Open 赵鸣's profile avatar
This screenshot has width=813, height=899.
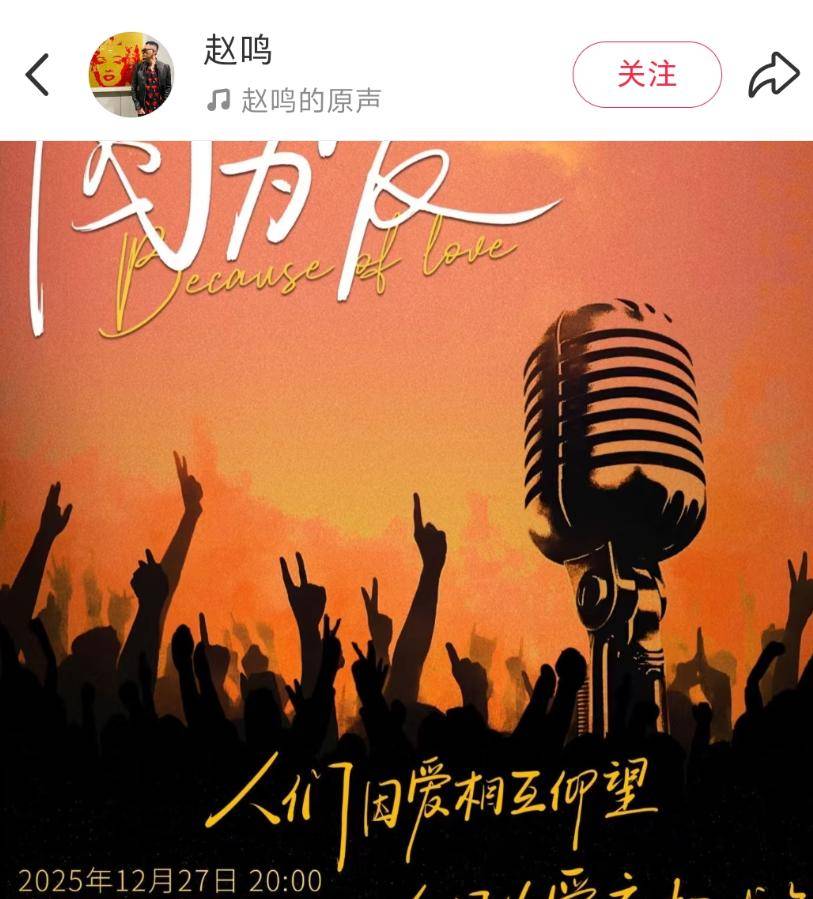[131, 75]
